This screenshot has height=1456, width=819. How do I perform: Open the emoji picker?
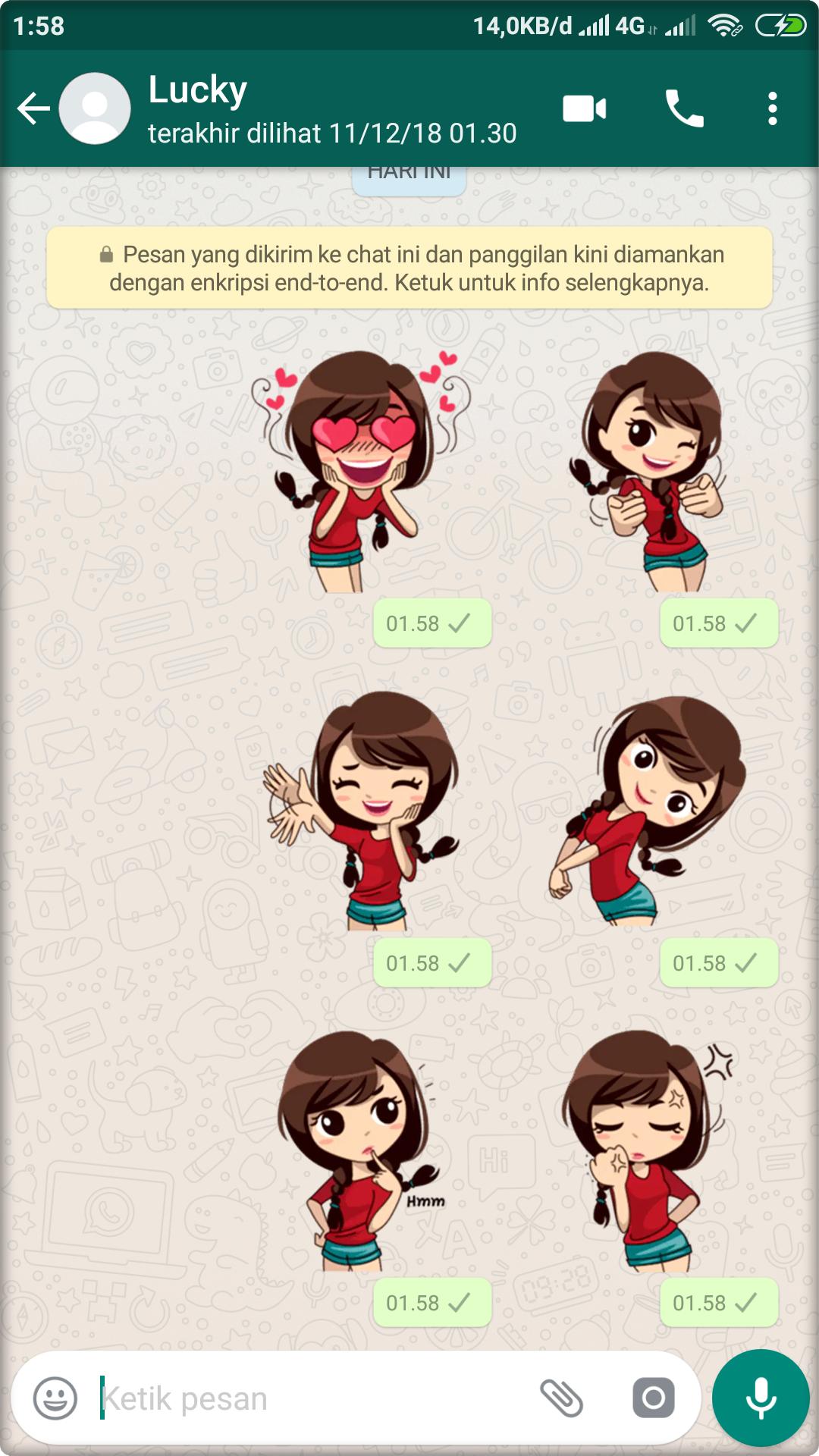(x=55, y=1398)
